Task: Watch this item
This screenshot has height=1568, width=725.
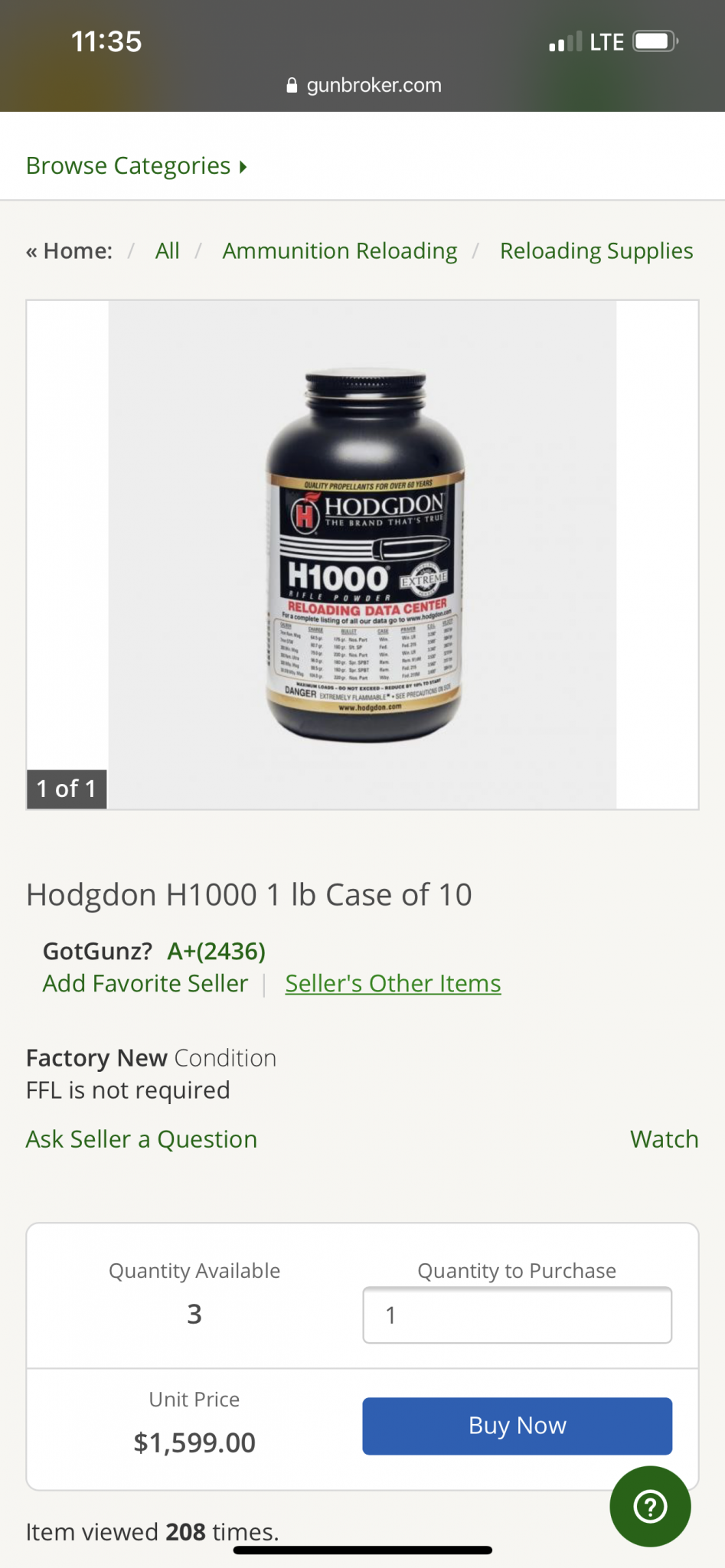Action: [664, 1139]
